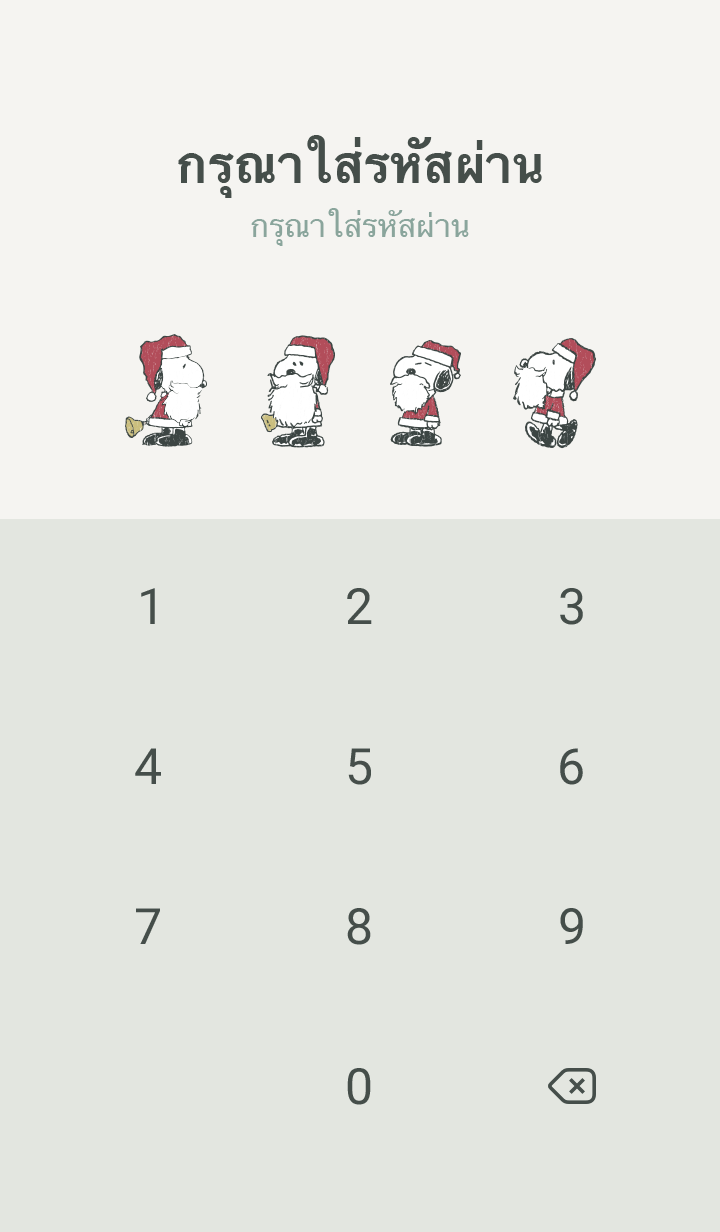The width and height of the screenshot is (720, 1232).
Task: Tap digit 8 on the keypad
Action: [x=359, y=927]
